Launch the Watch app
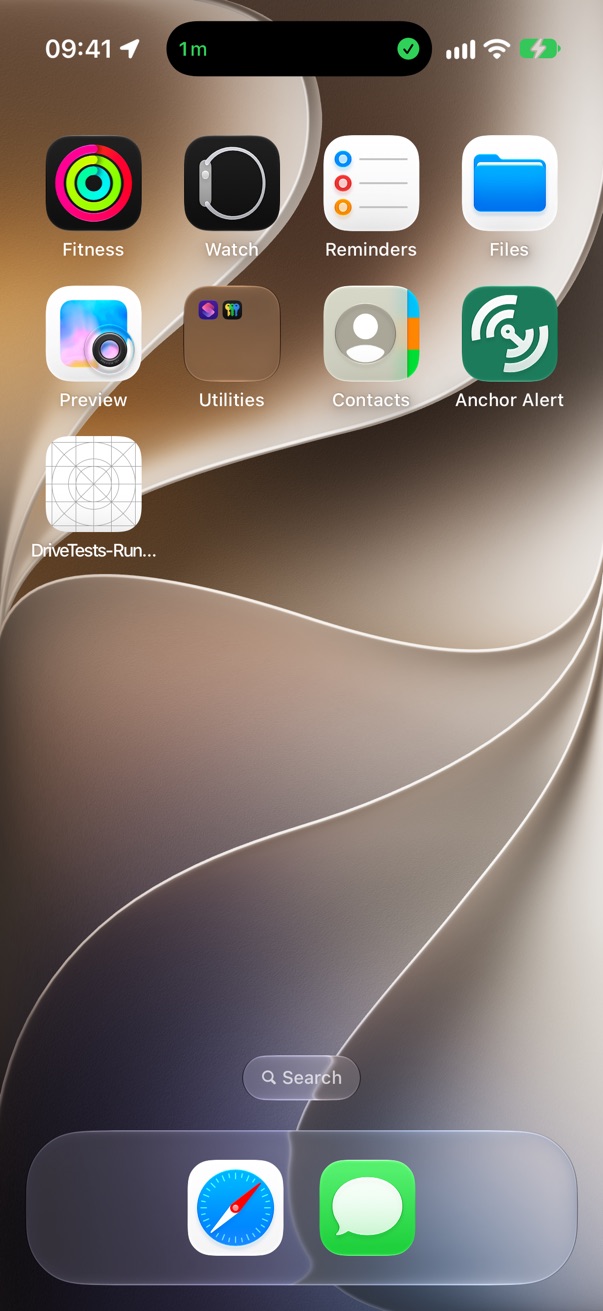 (232, 183)
